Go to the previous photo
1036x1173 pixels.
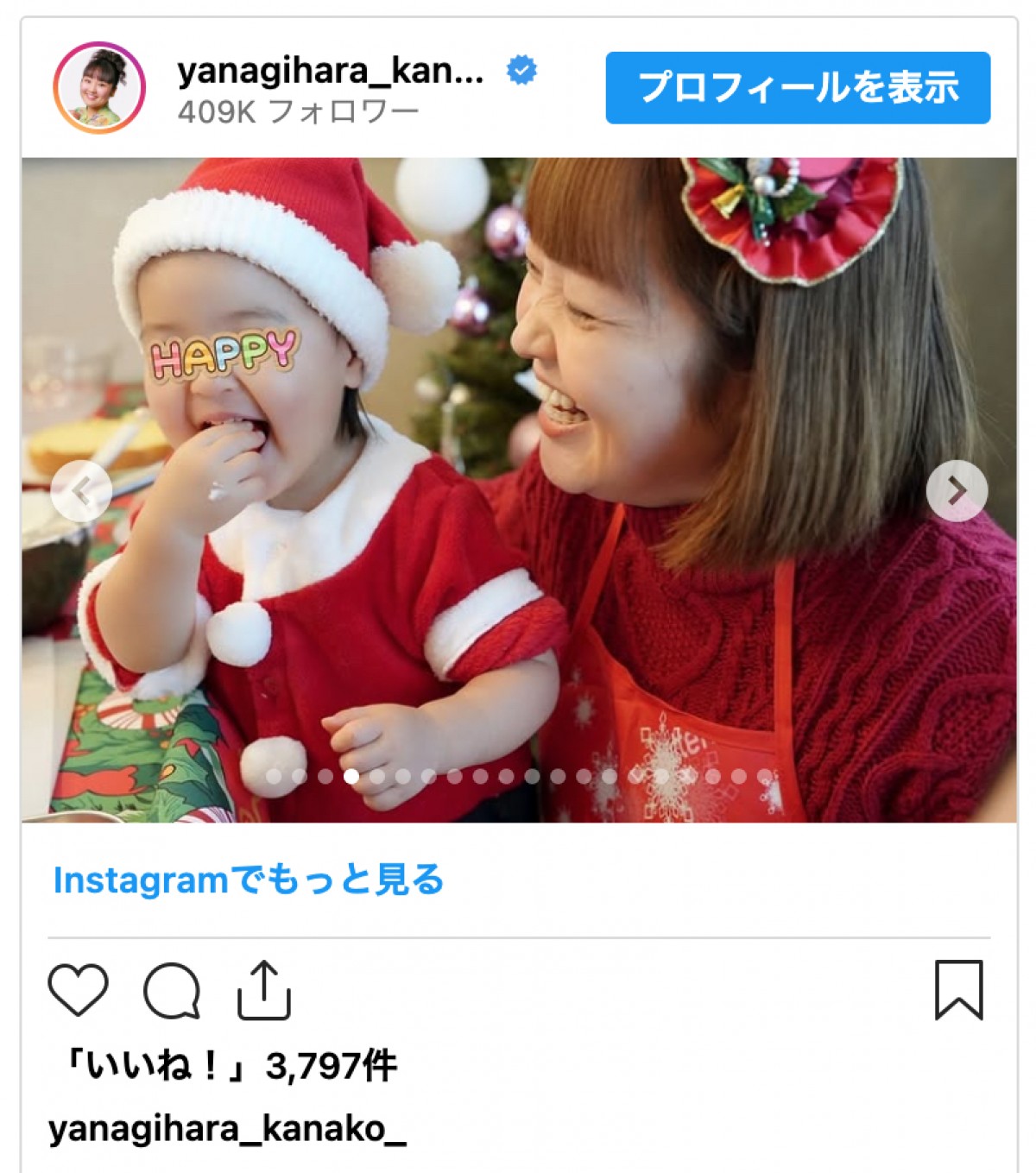pos(81,491)
